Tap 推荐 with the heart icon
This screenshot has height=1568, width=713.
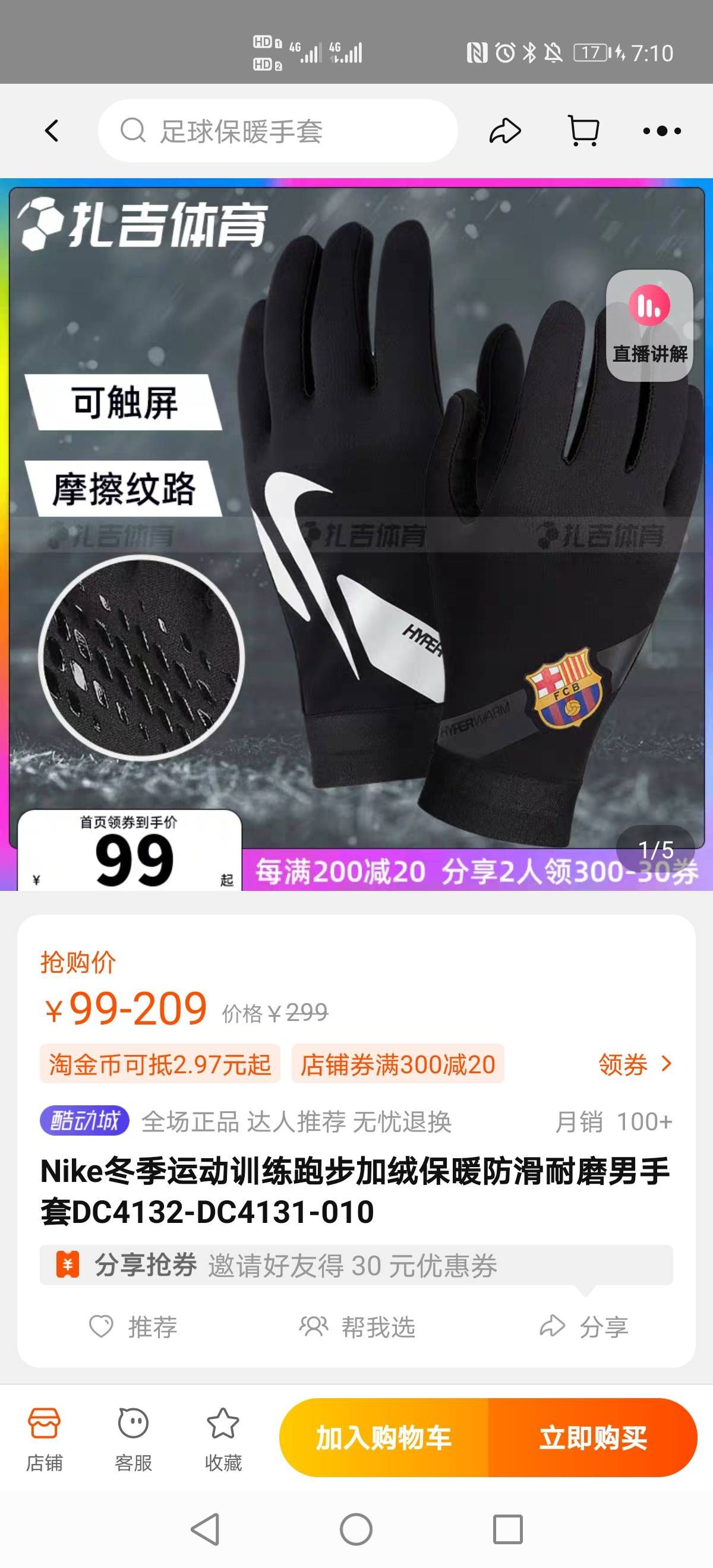[133, 1327]
